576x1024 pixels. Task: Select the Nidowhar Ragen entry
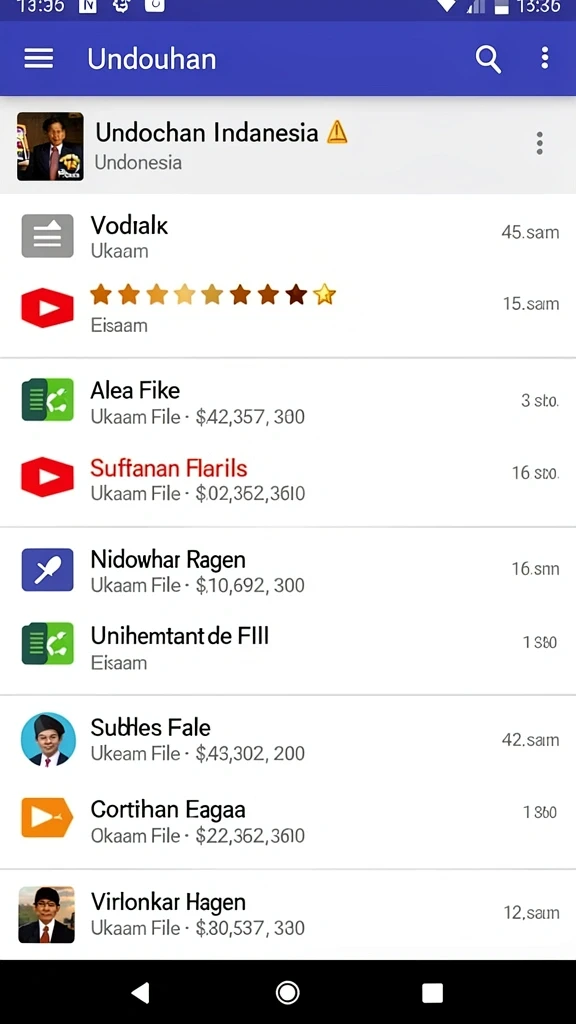pyautogui.click(x=288, y=571)
